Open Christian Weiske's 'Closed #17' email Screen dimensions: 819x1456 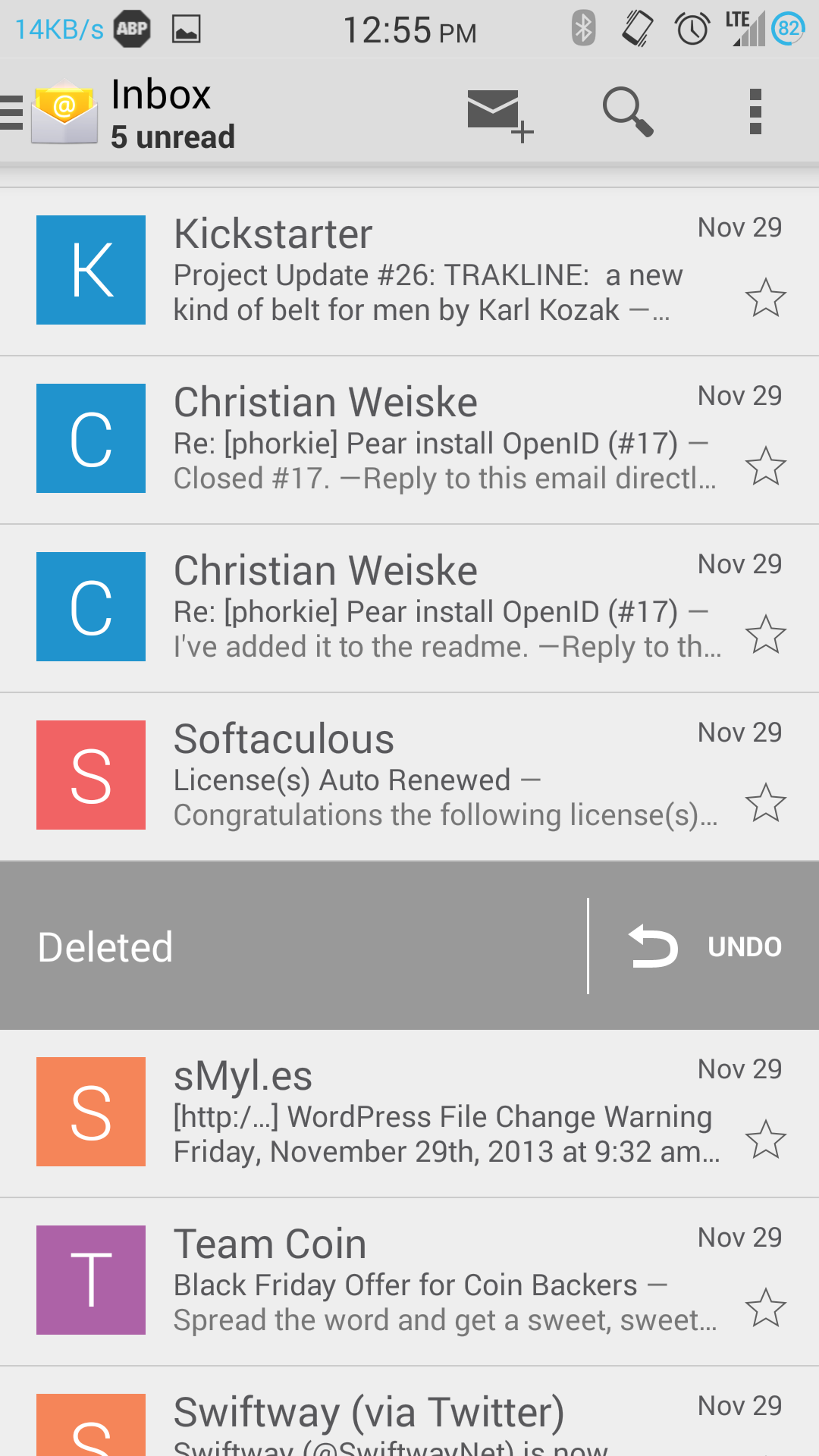click(409, 440)
